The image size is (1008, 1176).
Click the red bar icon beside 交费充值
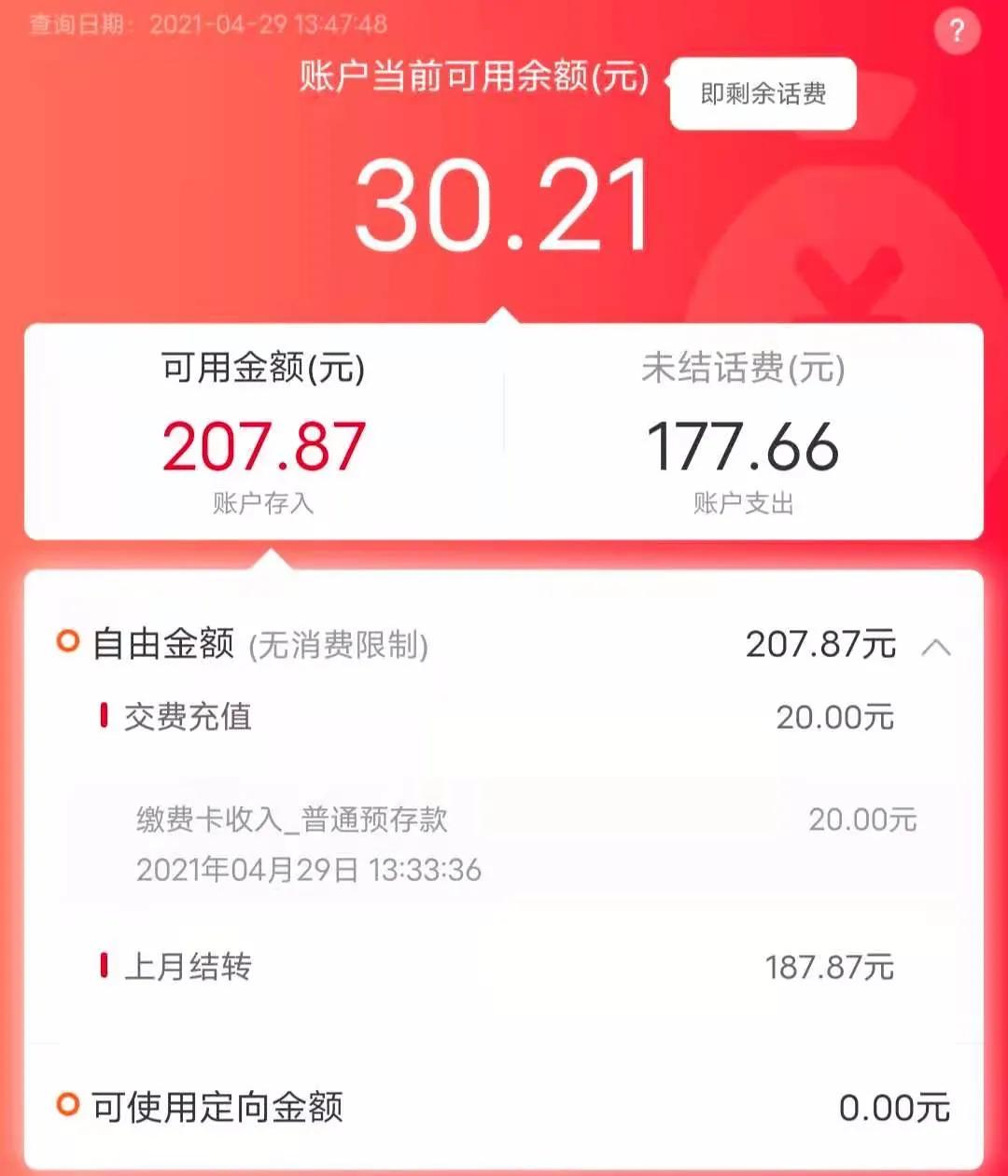click(105, 716)
